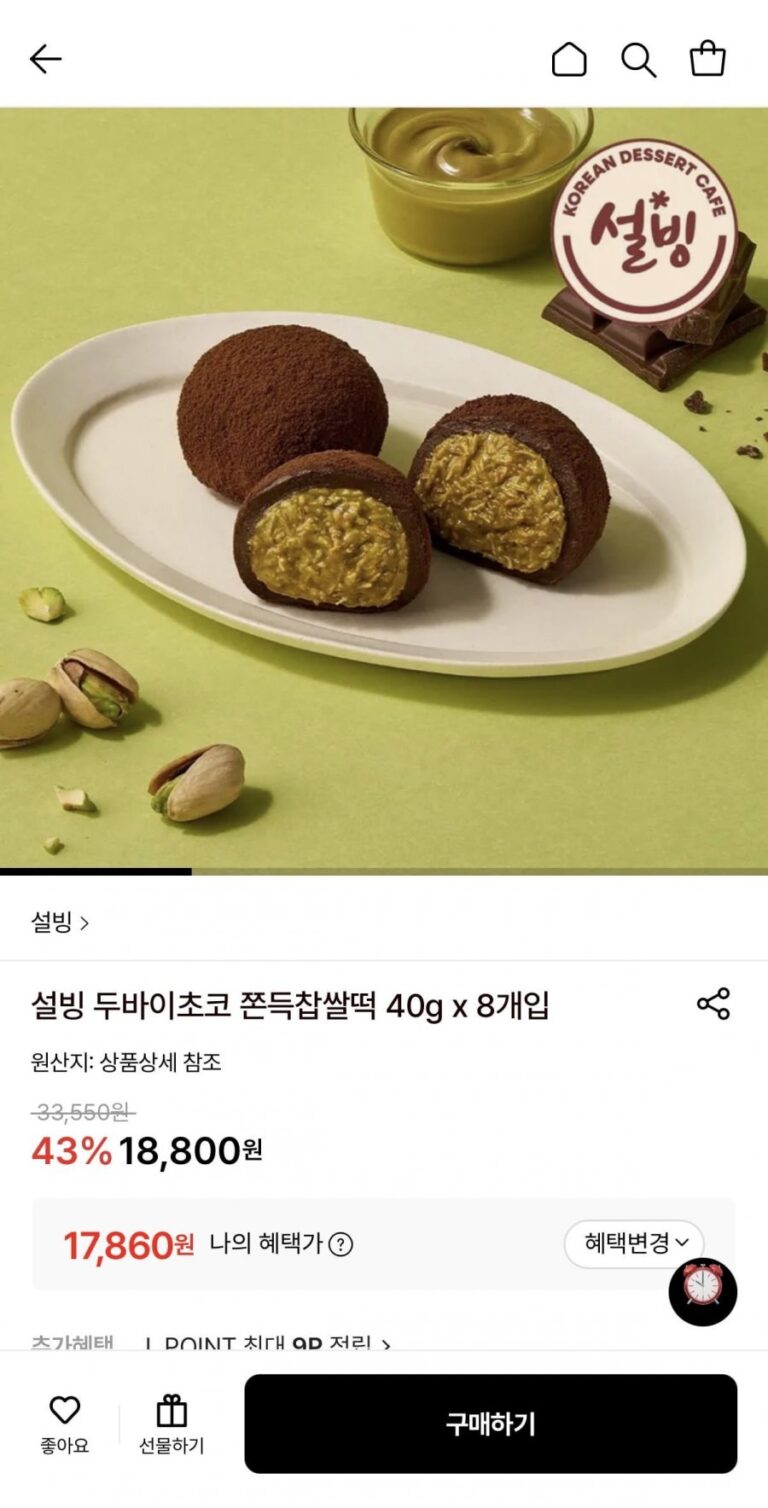The height and width of the screenshot is (1508, 768).
Task: Share this 설빙 product
Action: 713,1004
